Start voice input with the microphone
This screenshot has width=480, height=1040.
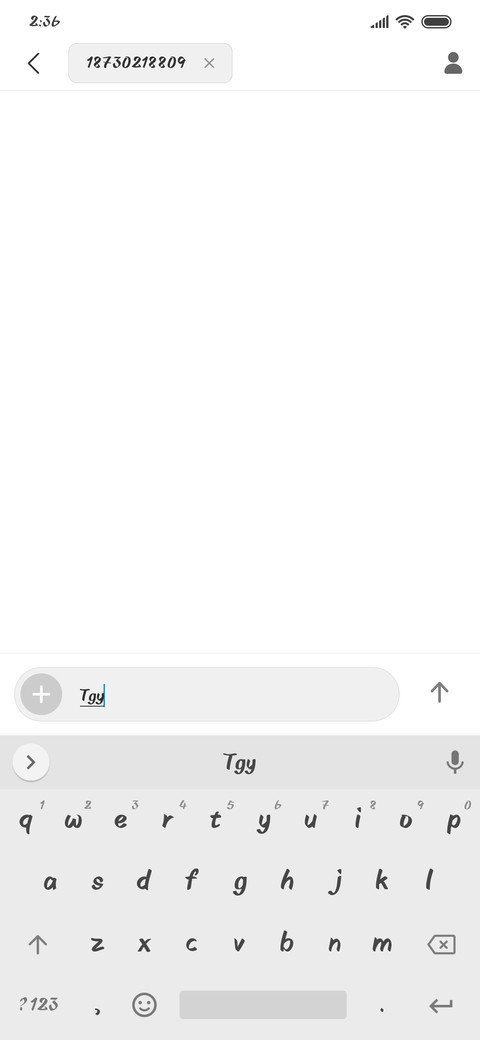pyautogui.click(x=455, y=763)
